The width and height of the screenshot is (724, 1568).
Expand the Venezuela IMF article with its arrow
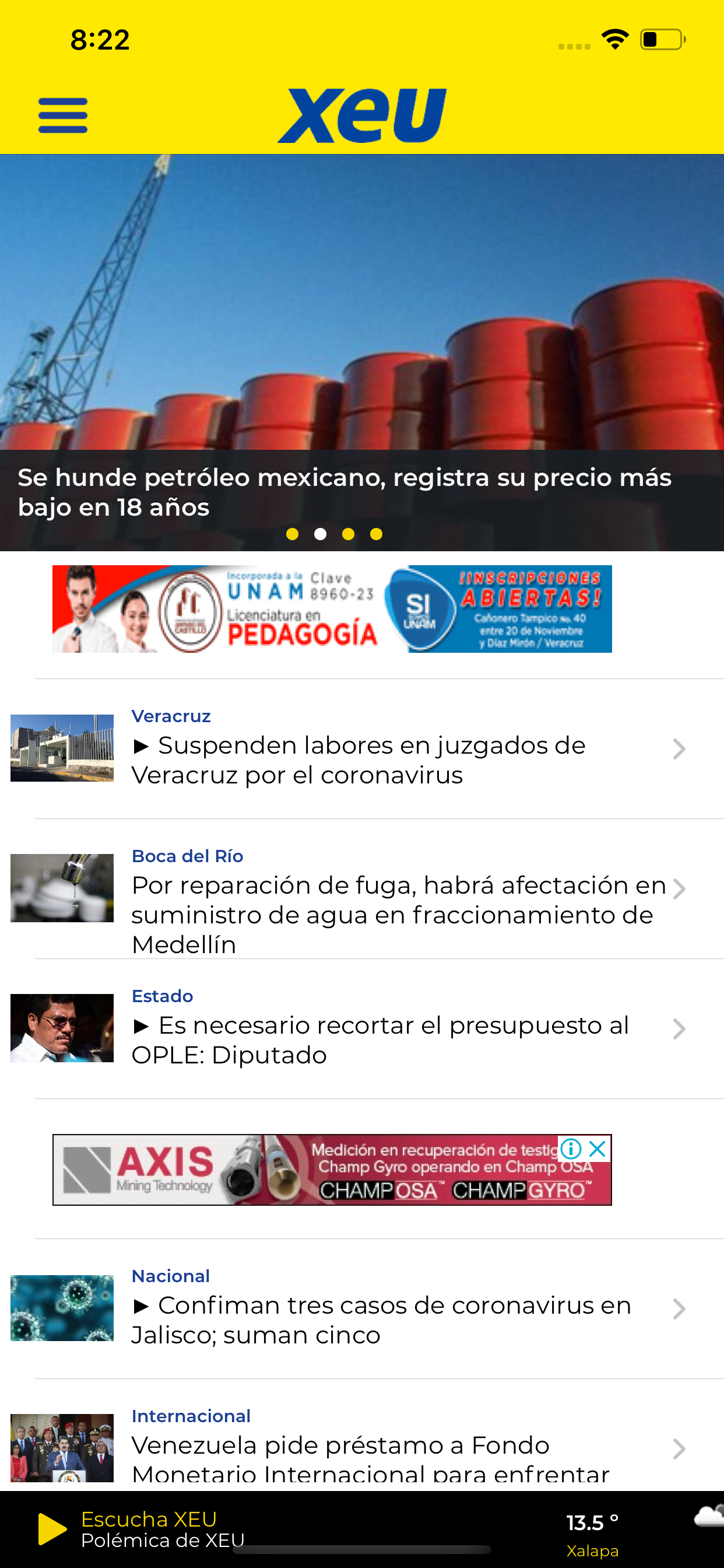[x=680, y=1448]
